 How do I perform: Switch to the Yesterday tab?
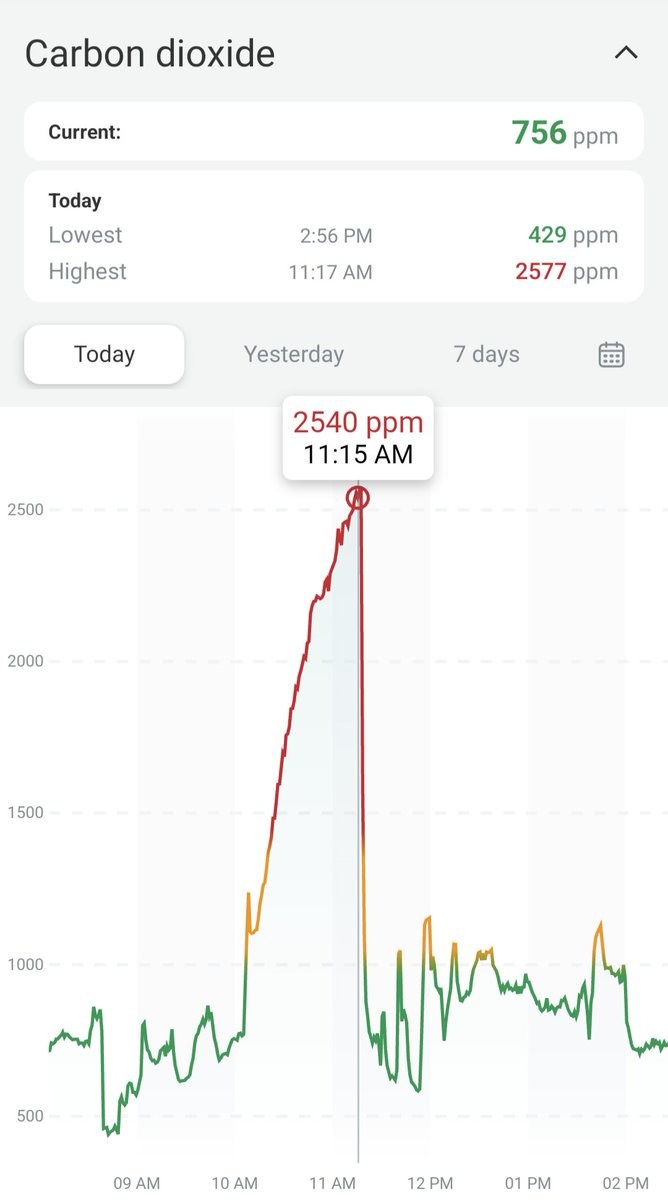point(294,354)
